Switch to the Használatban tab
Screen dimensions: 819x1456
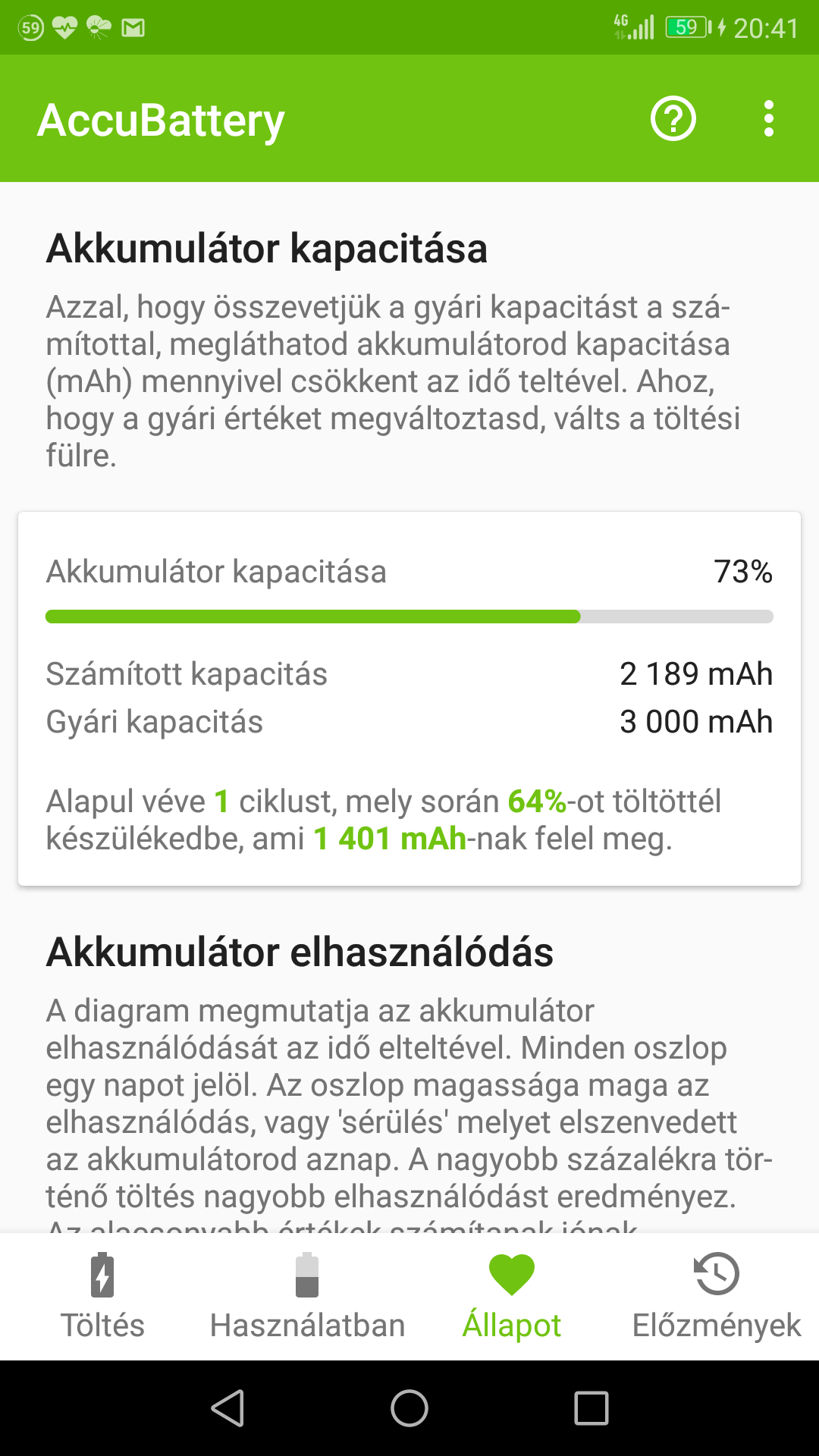click(x=307, y=1296)
